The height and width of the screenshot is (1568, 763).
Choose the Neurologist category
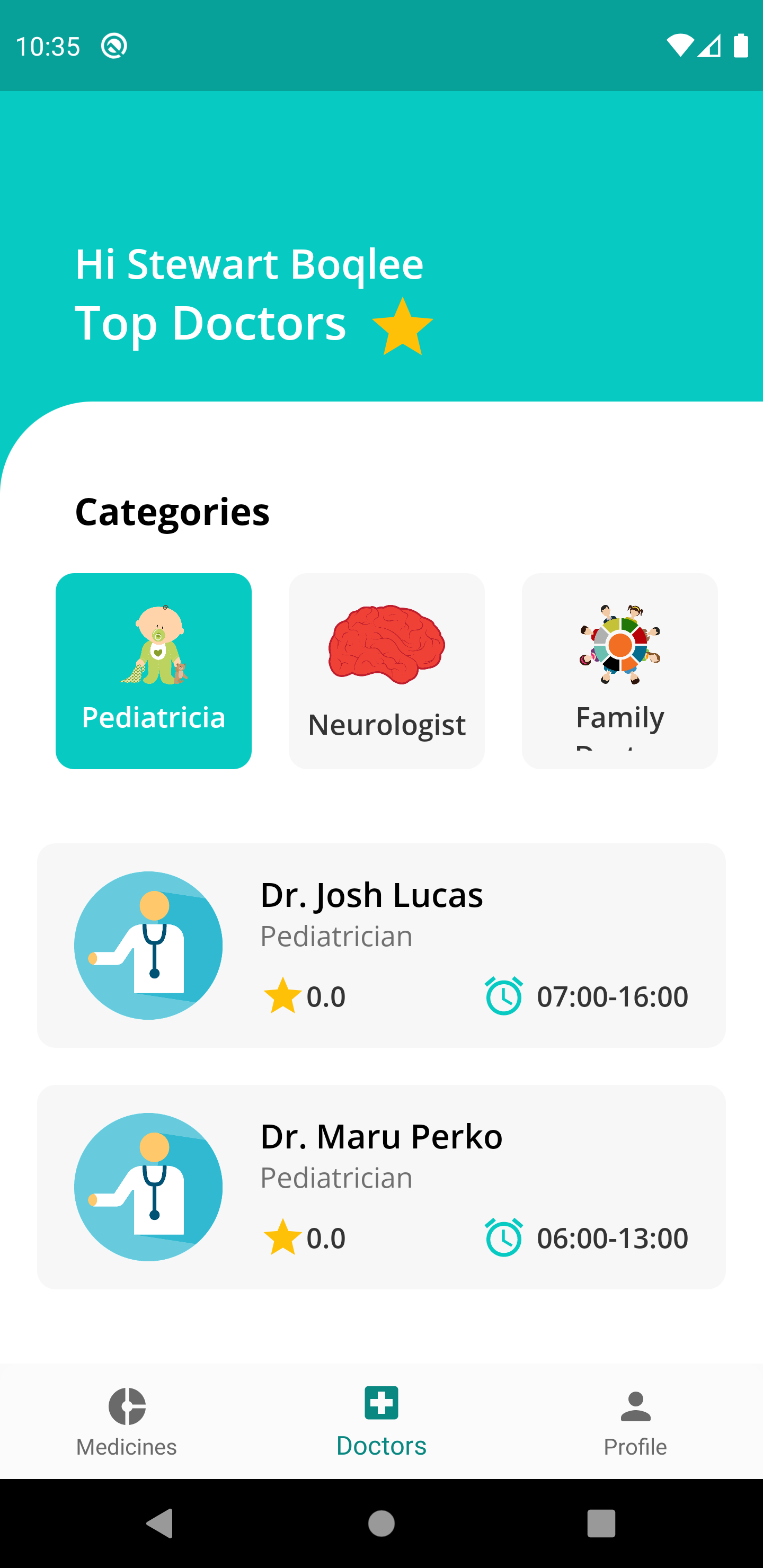(x=387, y=671)
